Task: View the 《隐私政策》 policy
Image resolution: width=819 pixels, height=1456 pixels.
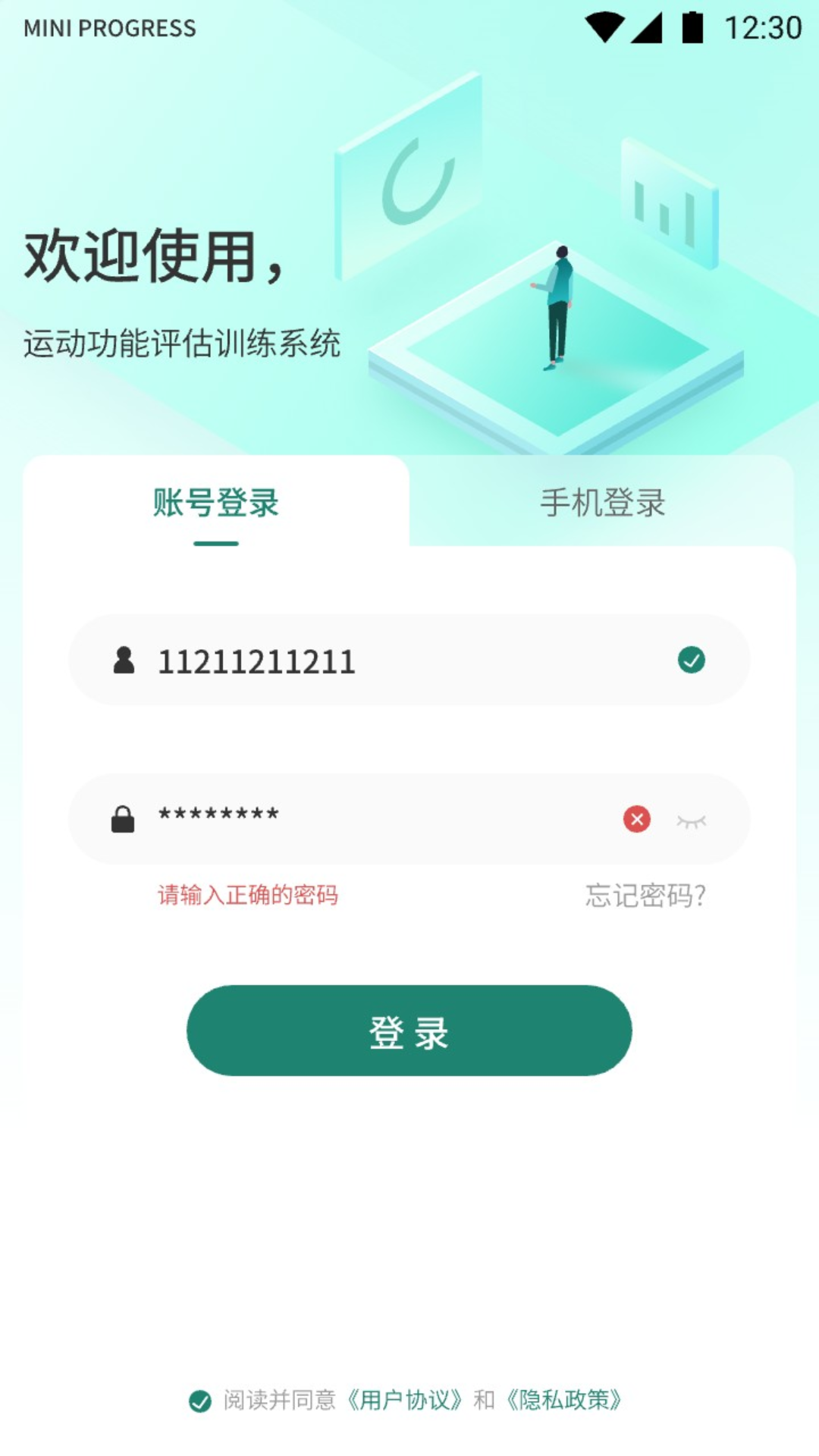Action: click(x=566, y=1401)
